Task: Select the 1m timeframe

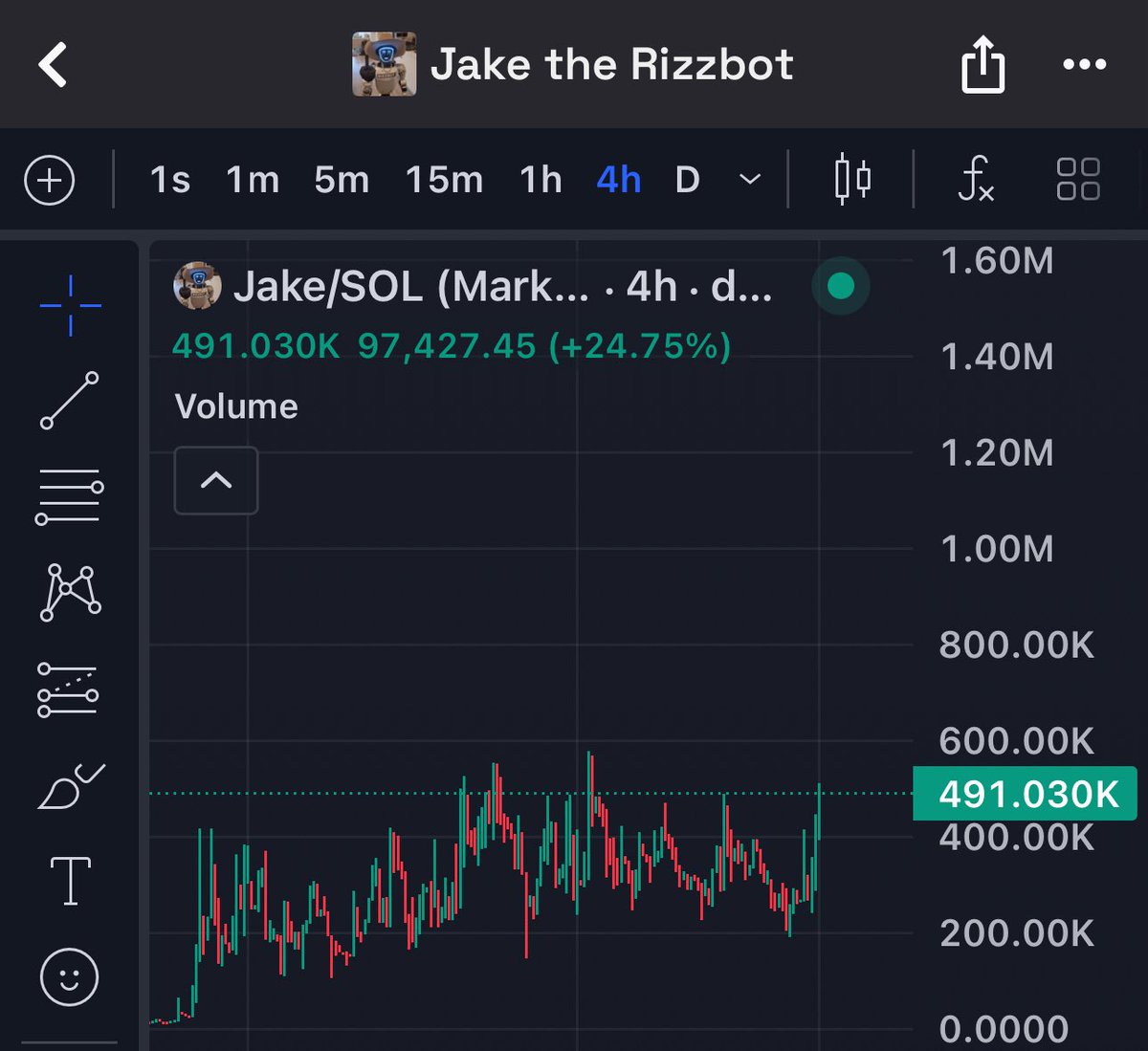Action: click(253, 180)
